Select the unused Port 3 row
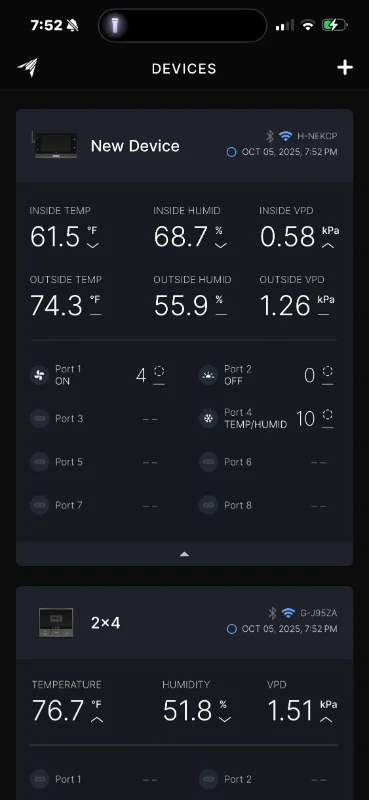369x800 pixels. coord(97,418)
